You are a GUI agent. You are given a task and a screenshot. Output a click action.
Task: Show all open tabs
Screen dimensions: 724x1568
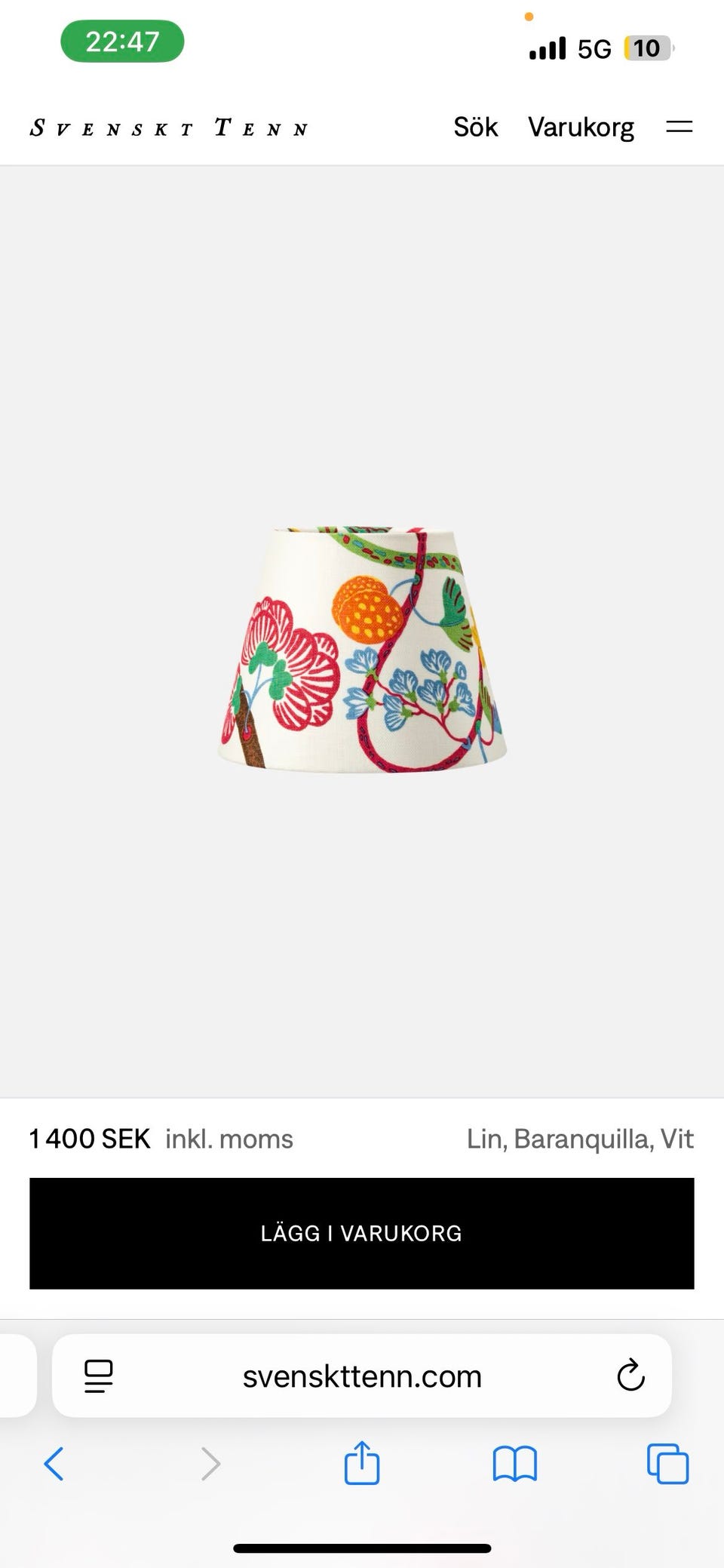tap(667, 1464)
